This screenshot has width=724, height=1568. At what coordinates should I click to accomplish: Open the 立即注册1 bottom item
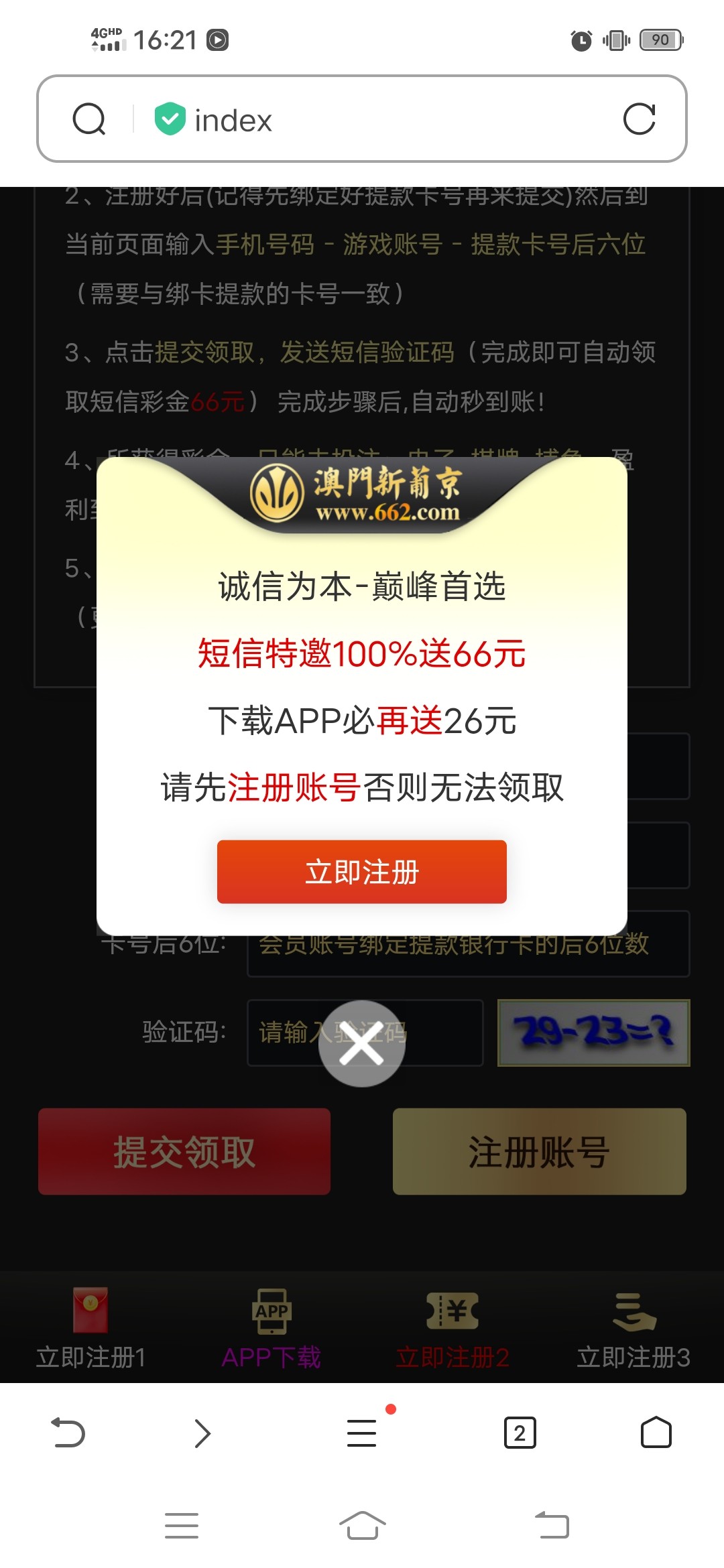pos(90,1328)
